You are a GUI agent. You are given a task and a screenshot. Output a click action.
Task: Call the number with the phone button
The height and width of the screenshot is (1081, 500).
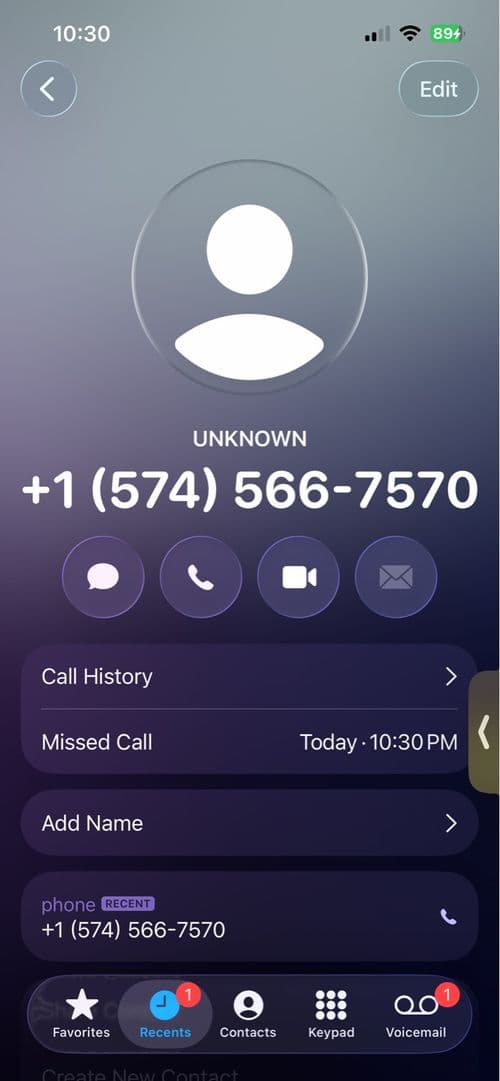tap(201, 576)
